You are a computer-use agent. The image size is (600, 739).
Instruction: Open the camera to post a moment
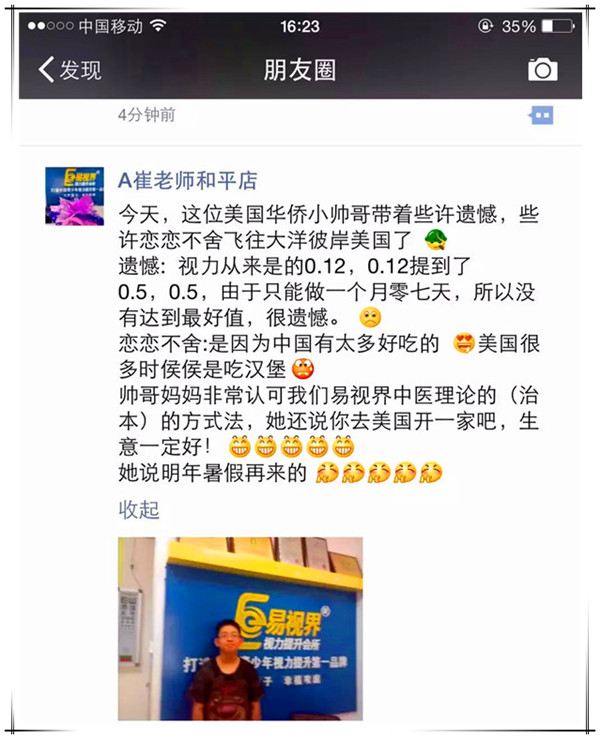click(542, 69)
